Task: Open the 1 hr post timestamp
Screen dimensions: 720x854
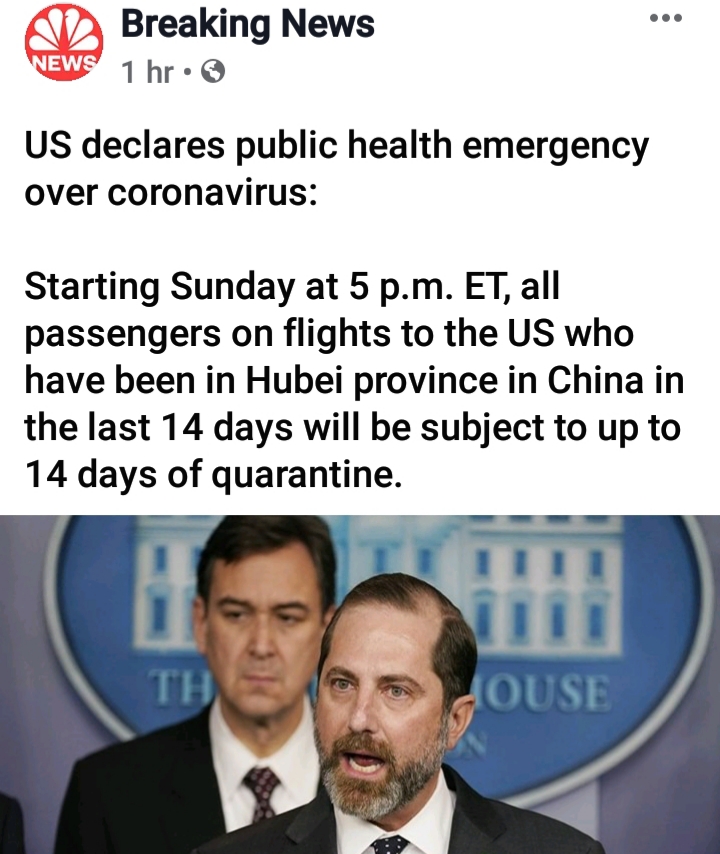Action: [146, 72]
